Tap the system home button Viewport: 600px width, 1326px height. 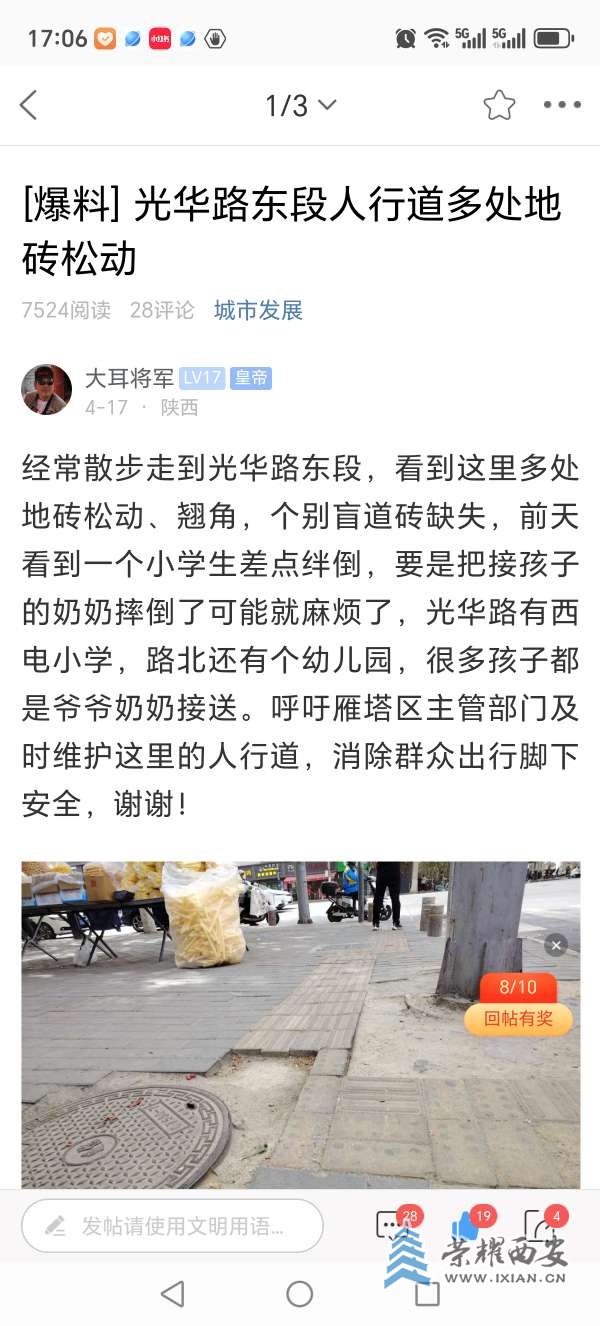[300, 1294]
